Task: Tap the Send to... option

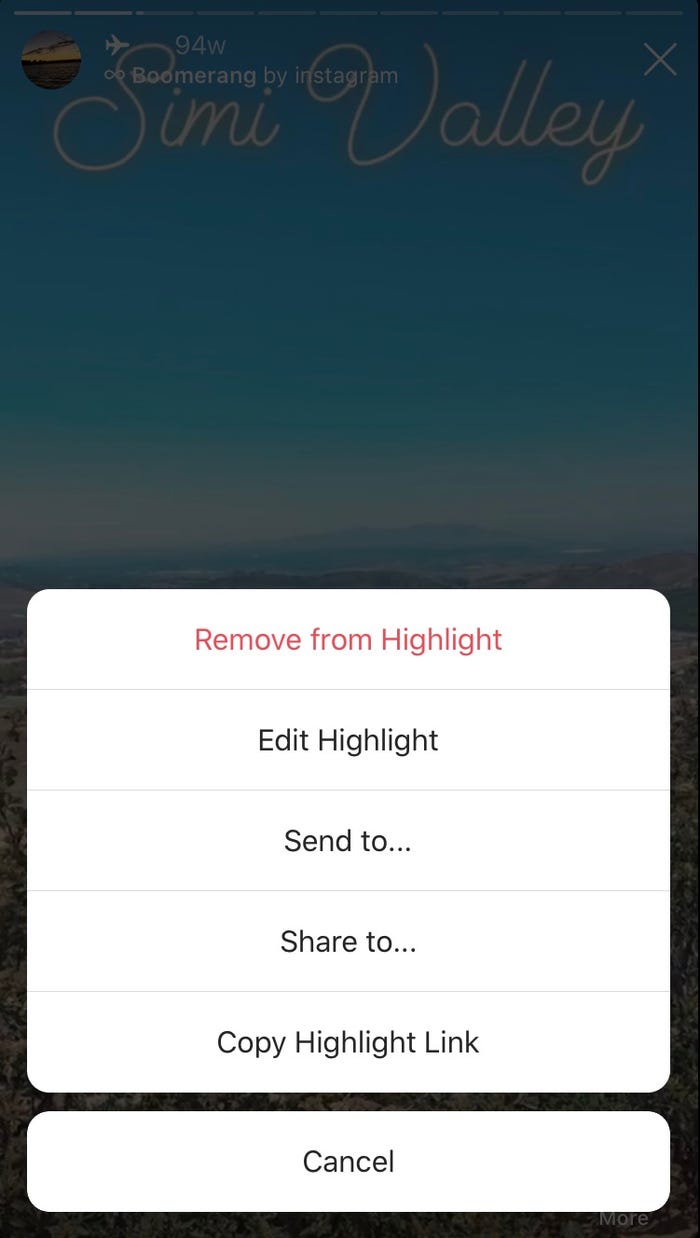Action: (x=348, y=841)
